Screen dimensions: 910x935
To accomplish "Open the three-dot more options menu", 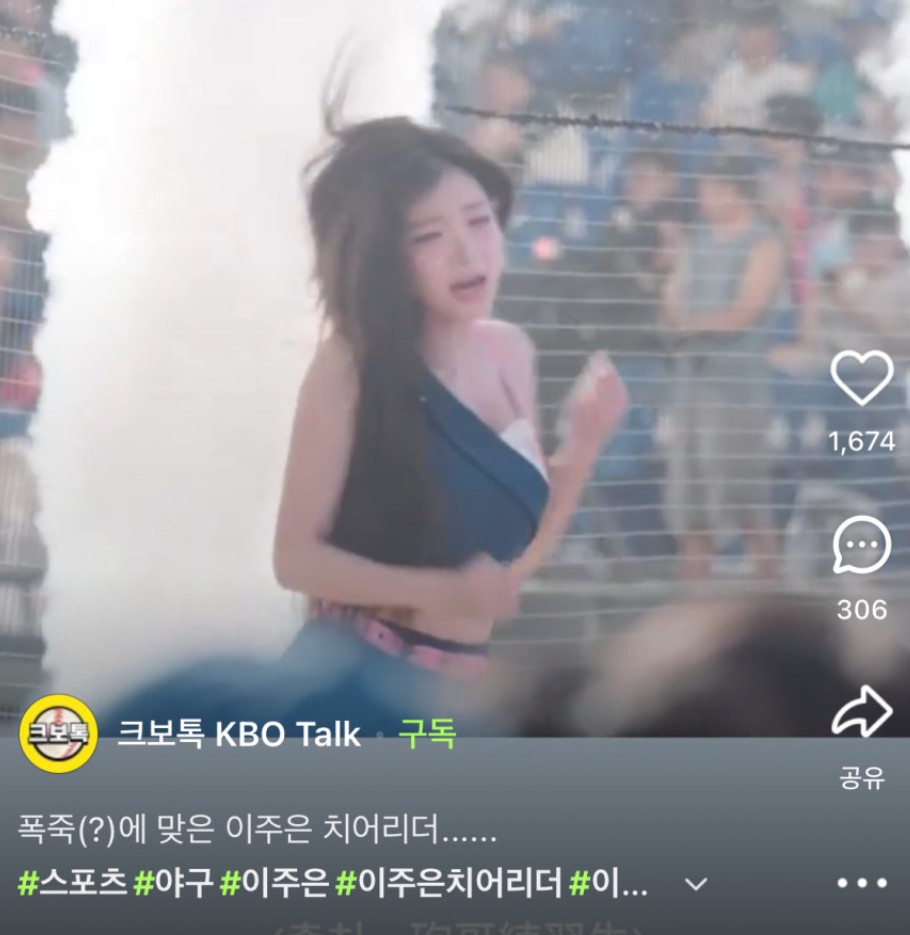I will point(861,883).
